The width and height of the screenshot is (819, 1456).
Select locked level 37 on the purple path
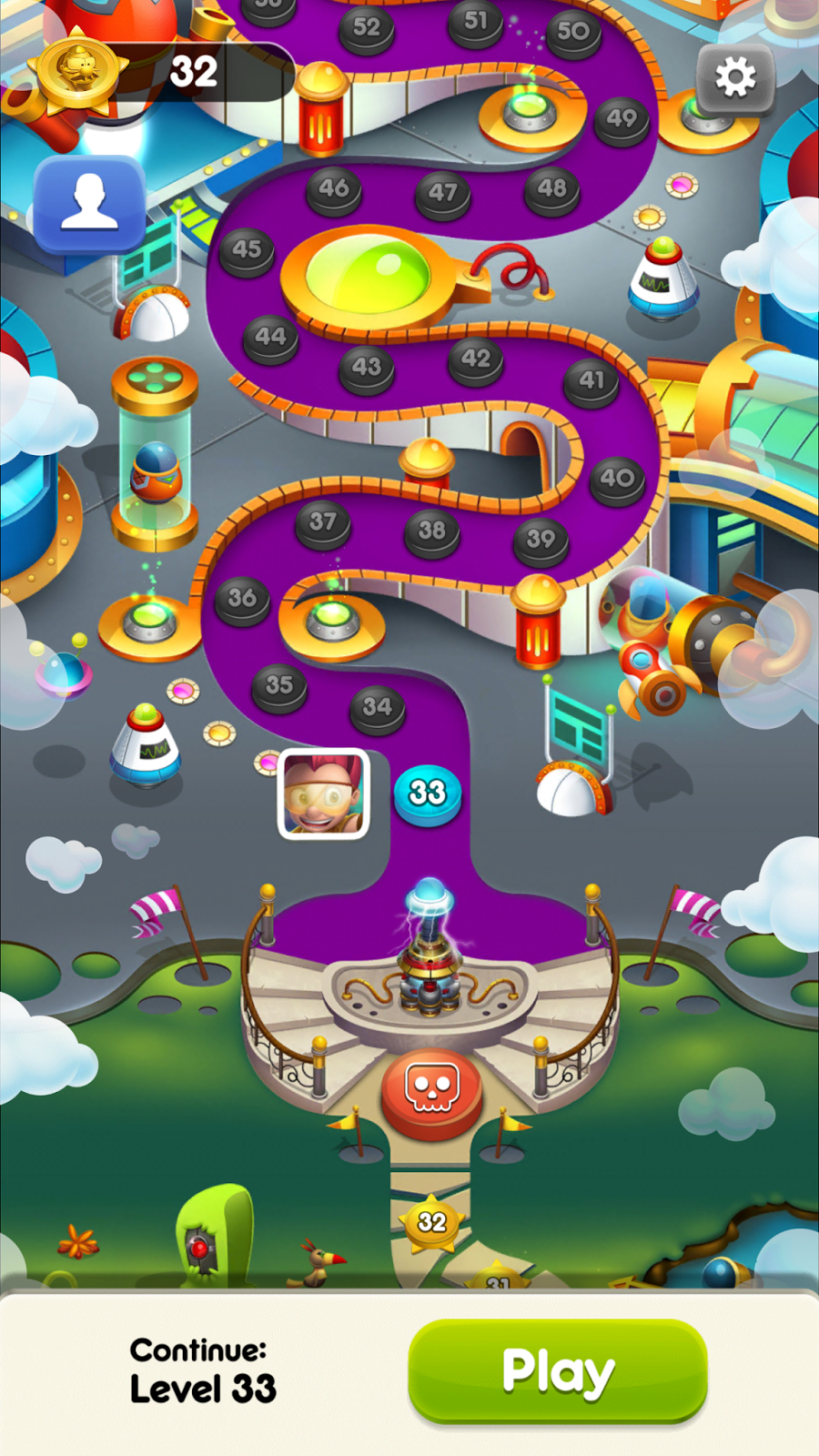(x=321, y=523)
